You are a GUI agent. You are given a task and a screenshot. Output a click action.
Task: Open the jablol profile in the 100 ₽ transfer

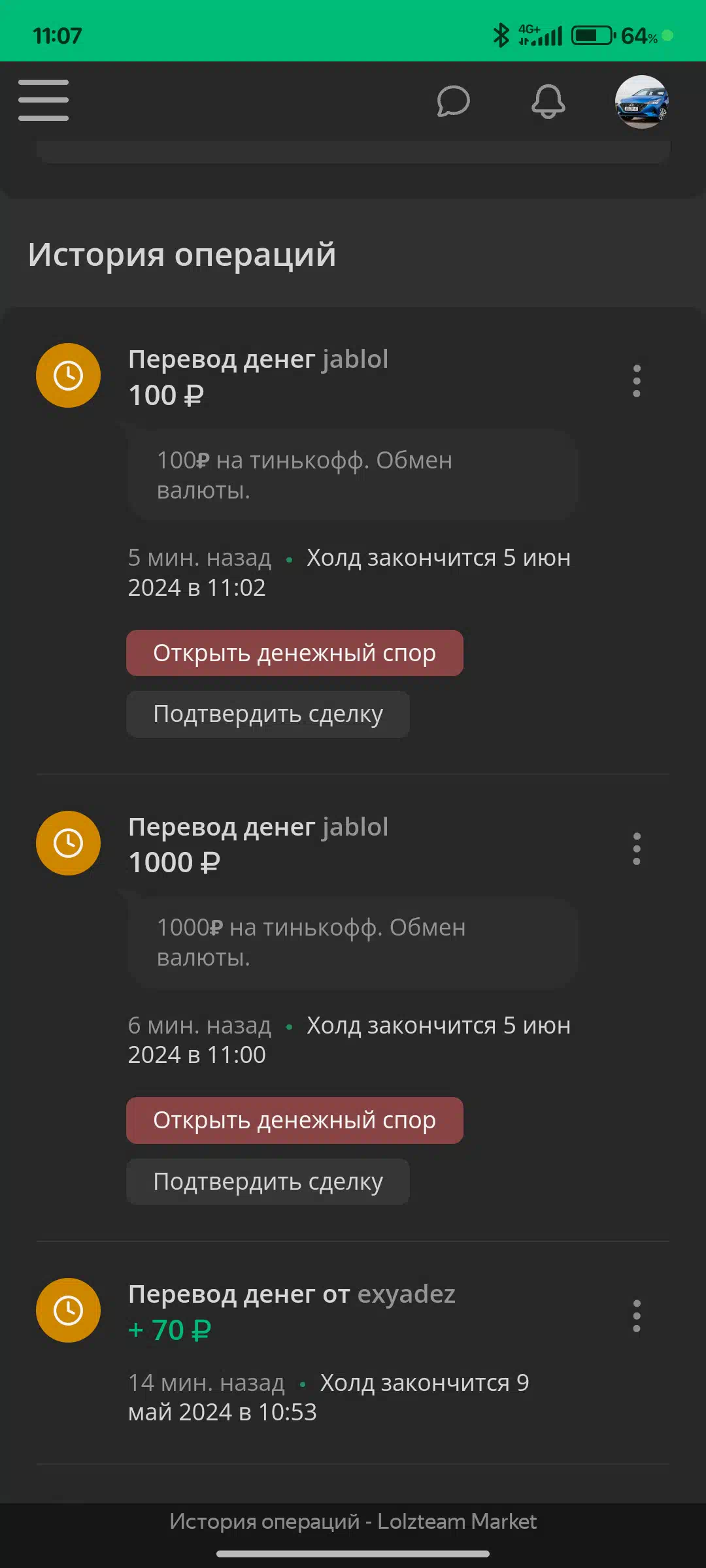[x=355, y=359]
